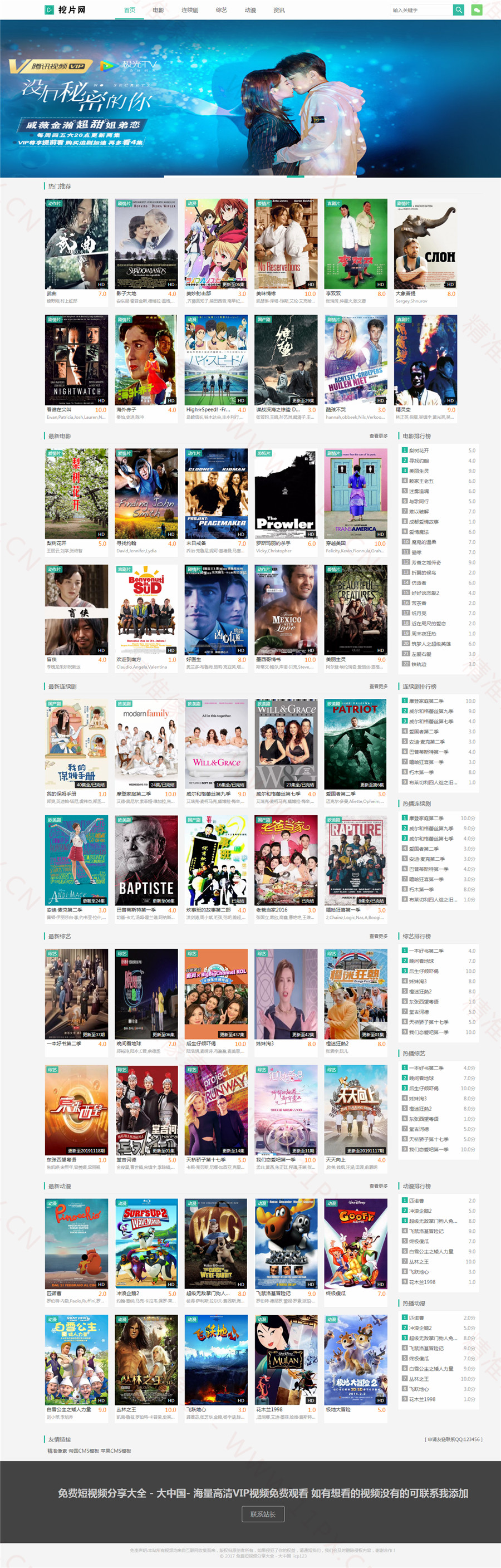Open the 没有秘密的你 promo banner
The height and width of the screenshot is (1568, 501).
[x=250, y=99]
